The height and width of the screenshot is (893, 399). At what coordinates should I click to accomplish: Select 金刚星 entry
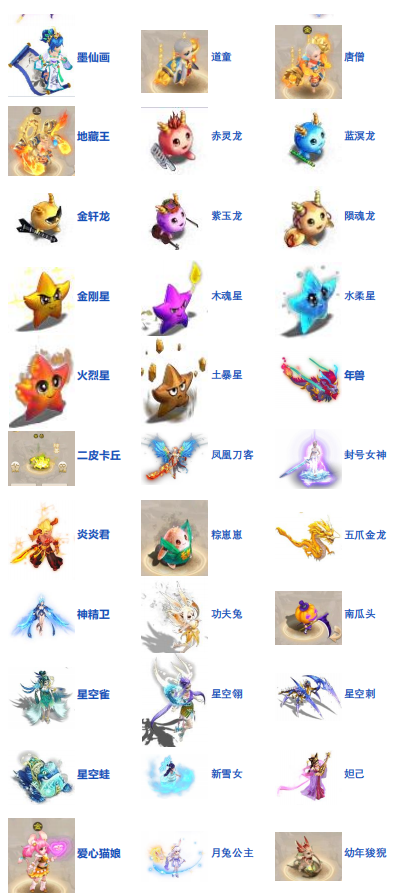tap(93, 296)
